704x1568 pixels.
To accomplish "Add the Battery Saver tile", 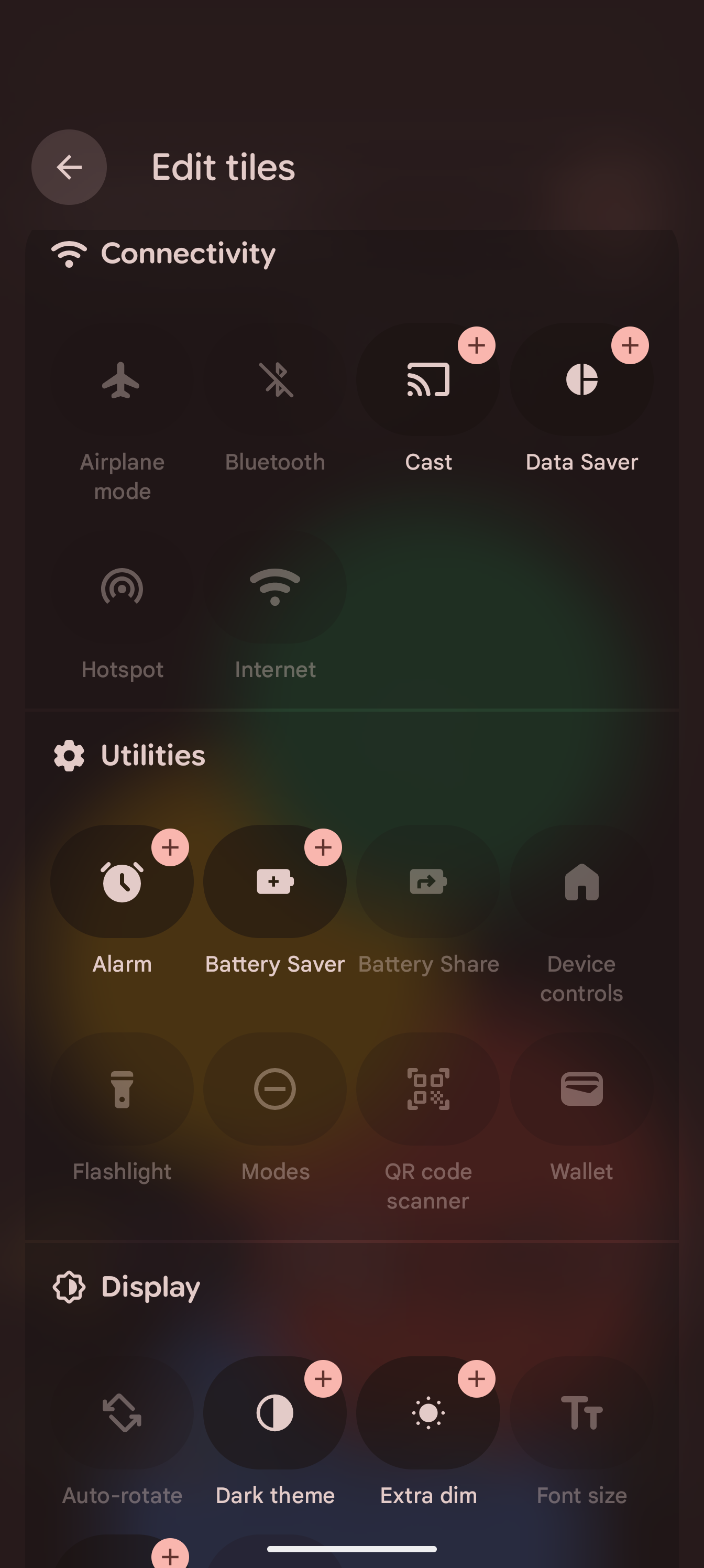I will click(x=323, y=847).
